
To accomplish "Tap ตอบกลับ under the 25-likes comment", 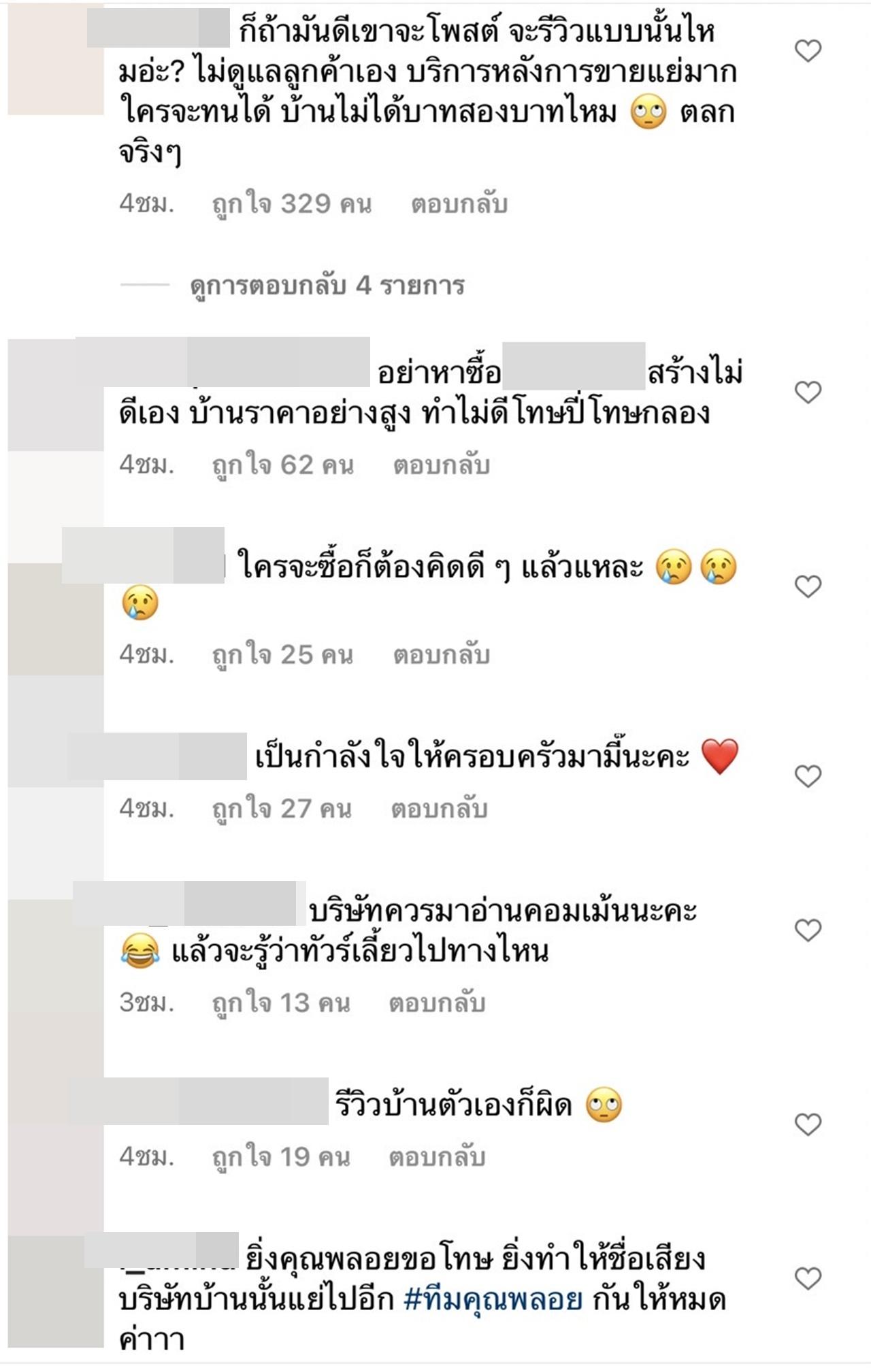I will [x=441, y=654].
